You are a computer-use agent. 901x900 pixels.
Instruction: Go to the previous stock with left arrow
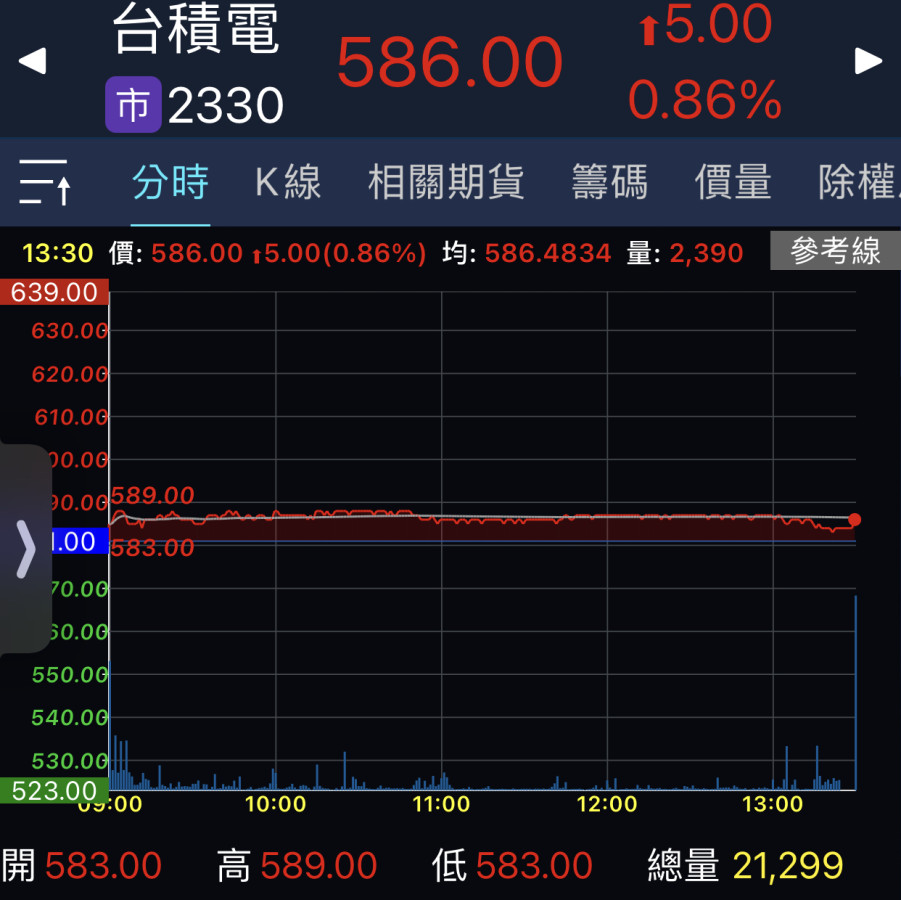pos(32,62)
